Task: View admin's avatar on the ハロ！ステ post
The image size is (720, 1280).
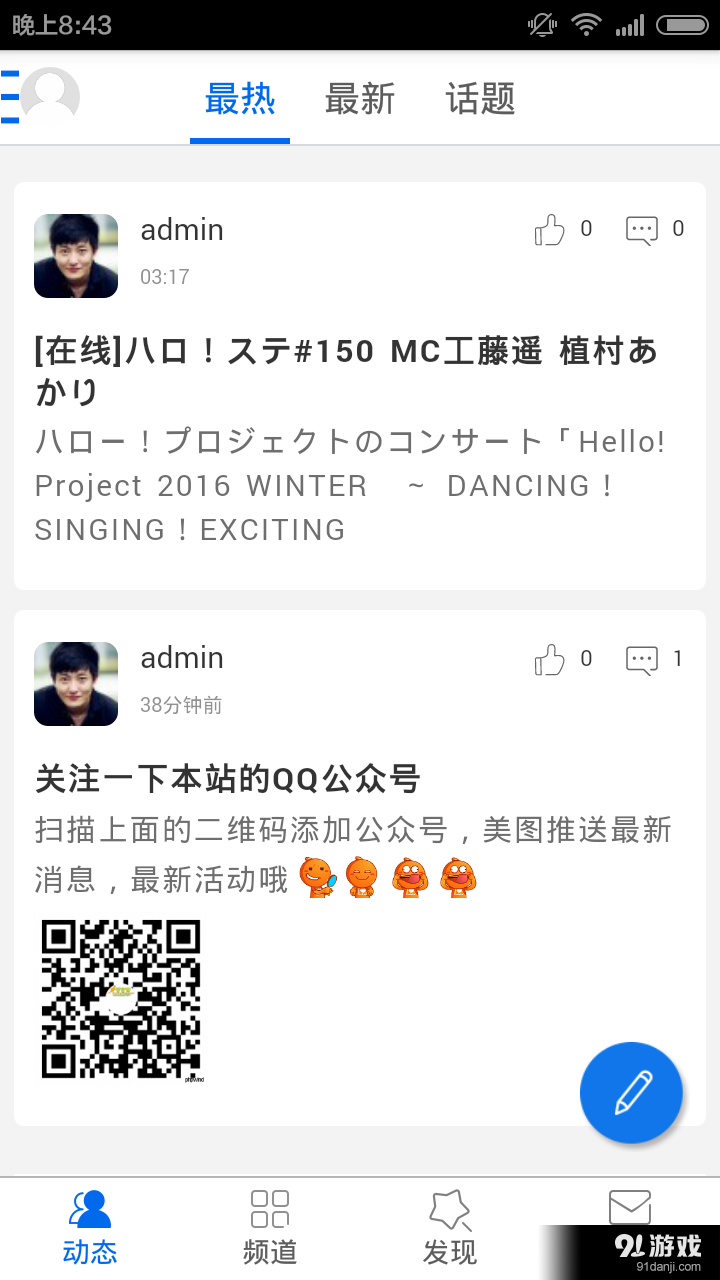Action: pos(76,256)
